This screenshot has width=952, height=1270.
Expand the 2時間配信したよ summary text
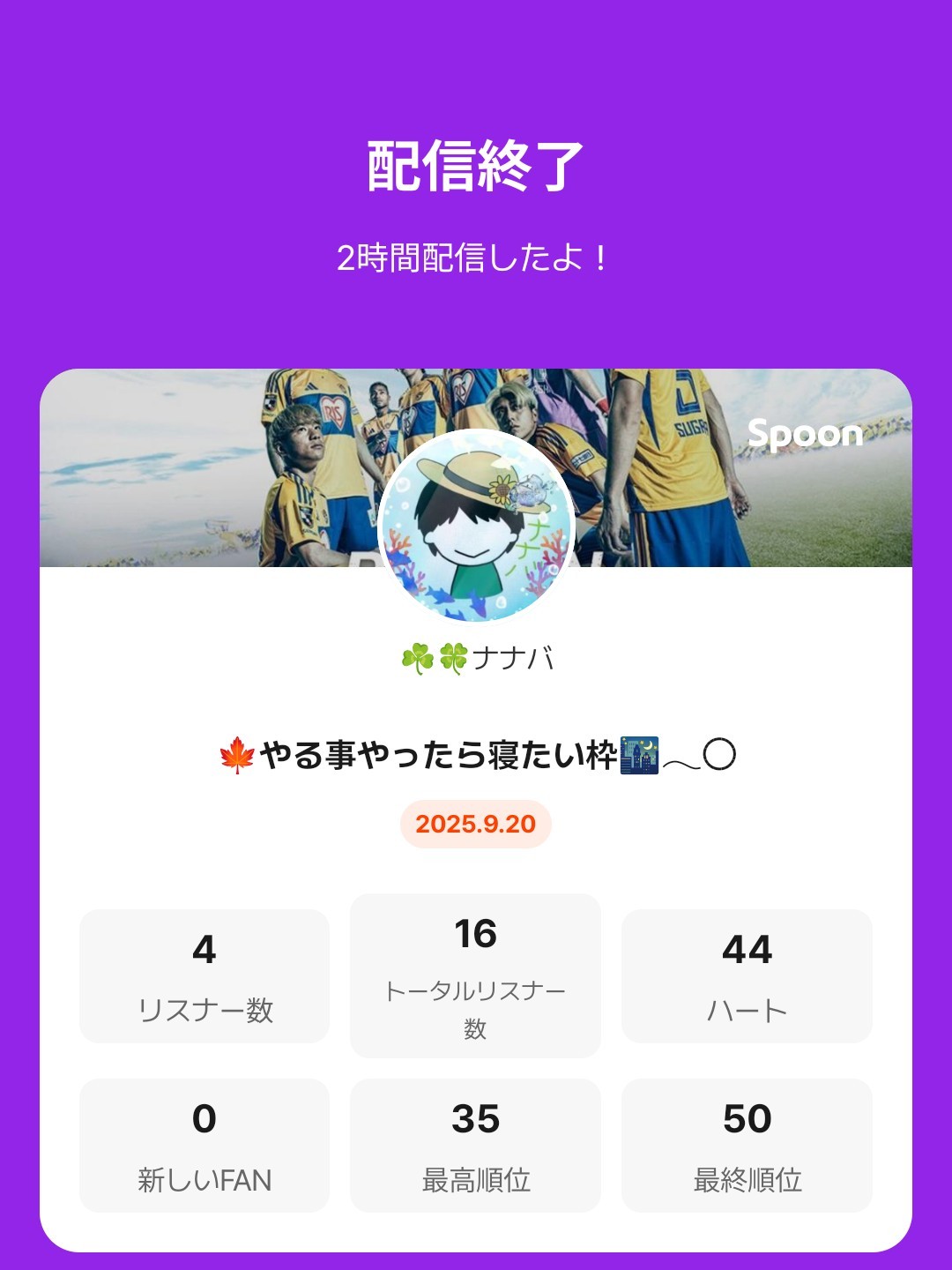[476, 257]
